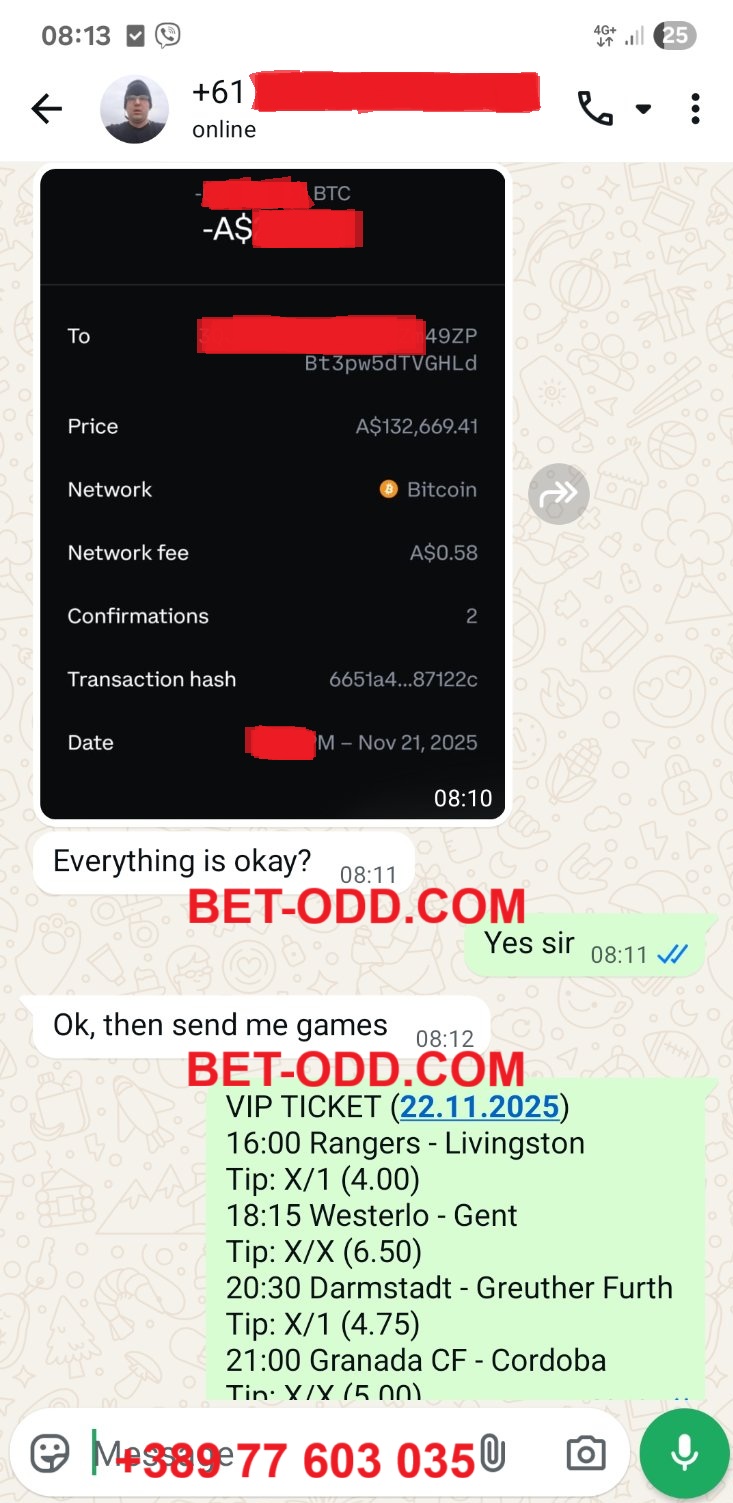Open the emoji and sticker picker

[51, 1452]
